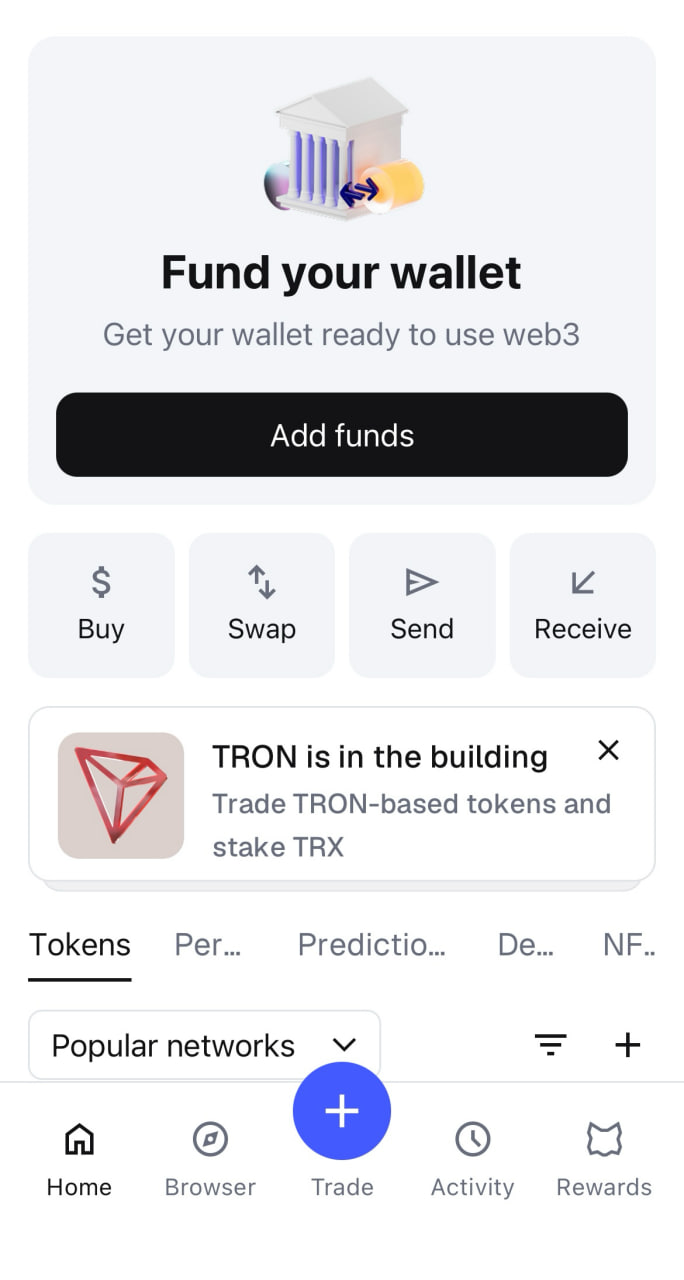Image resolution: width=684 pixels, height=1280 pixels.
Task: Add a new token with plus icon
Action: [x=627, y=1045]
